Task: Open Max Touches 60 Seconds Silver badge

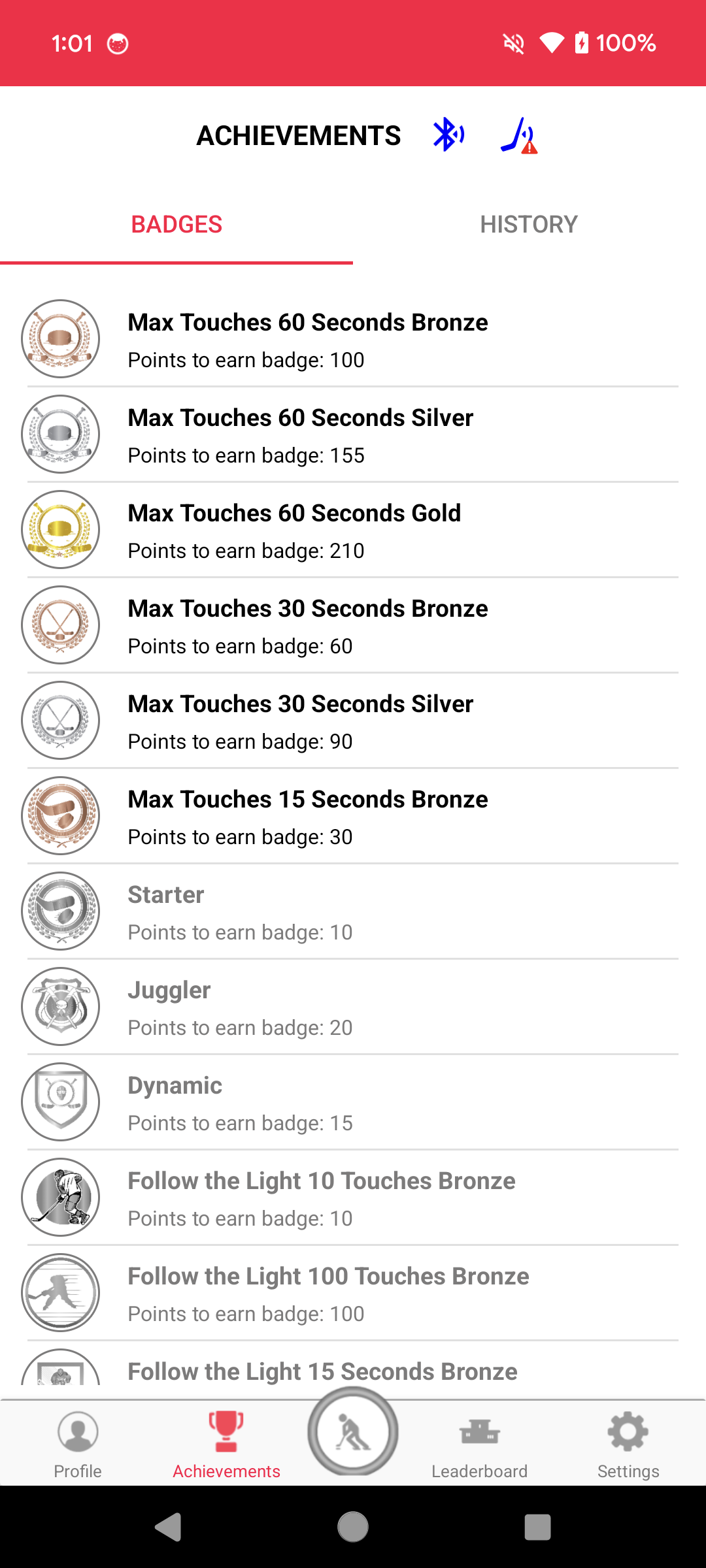Action: pos(353,434)
